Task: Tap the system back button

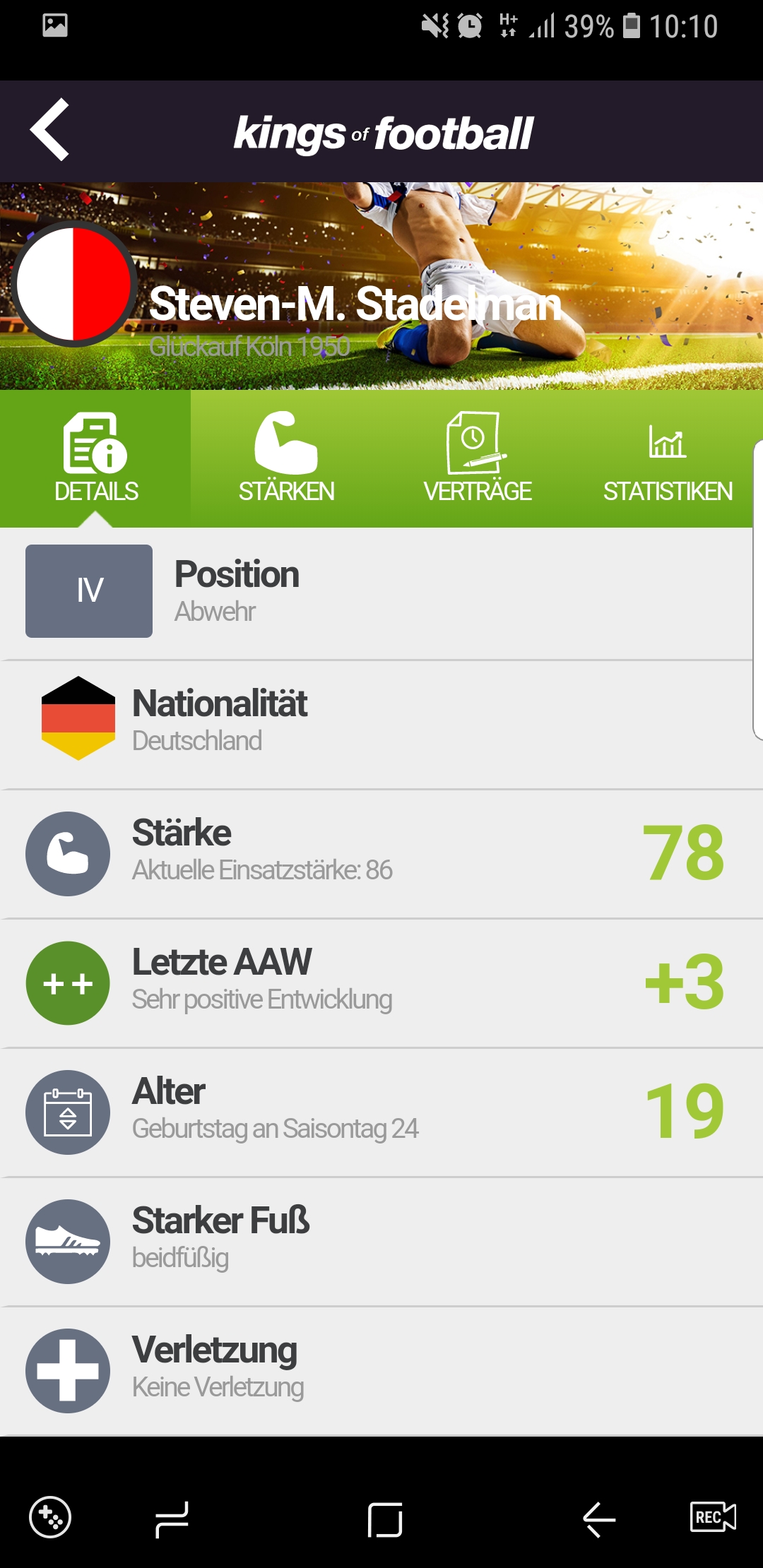Action: [x=599, y=1519]
